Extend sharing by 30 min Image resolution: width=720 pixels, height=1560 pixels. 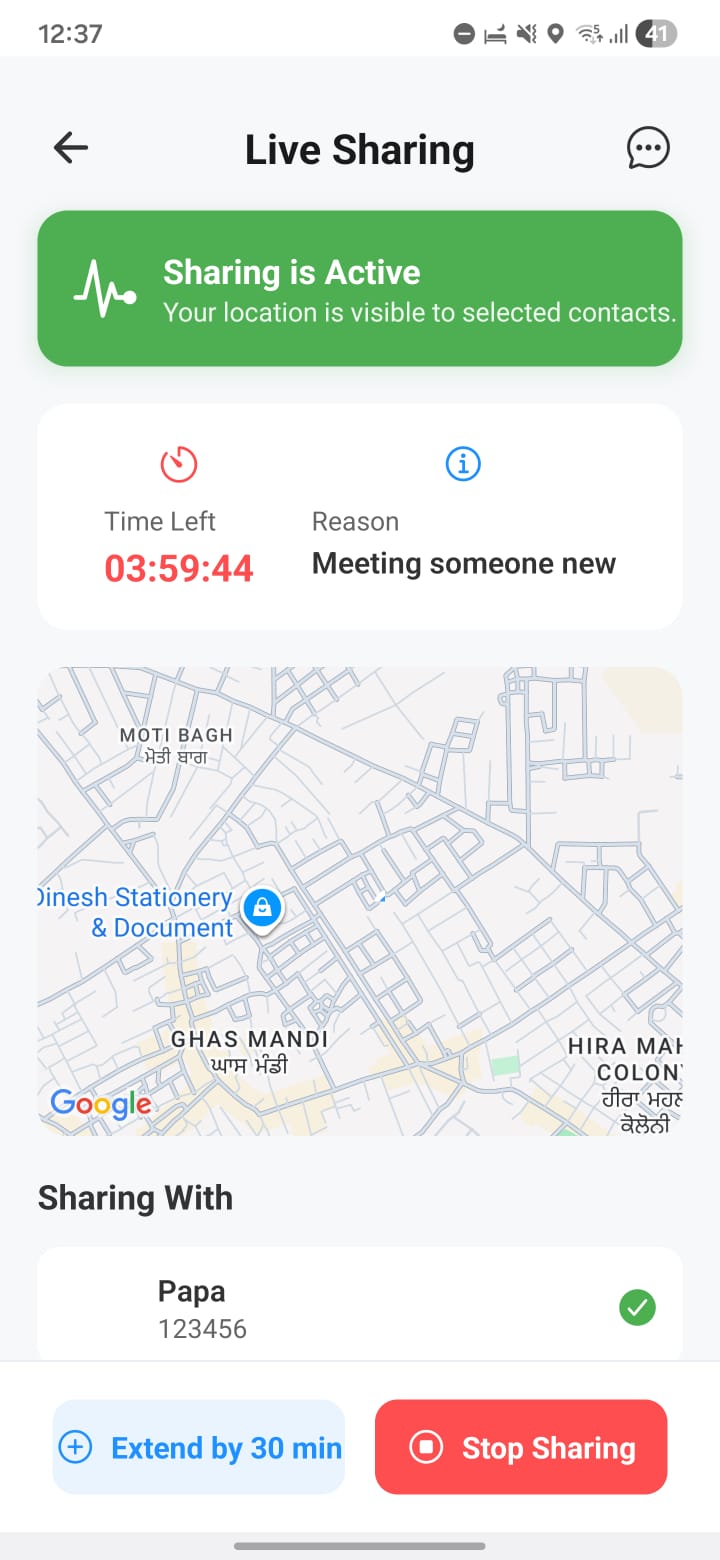[x=199, y=1447]
